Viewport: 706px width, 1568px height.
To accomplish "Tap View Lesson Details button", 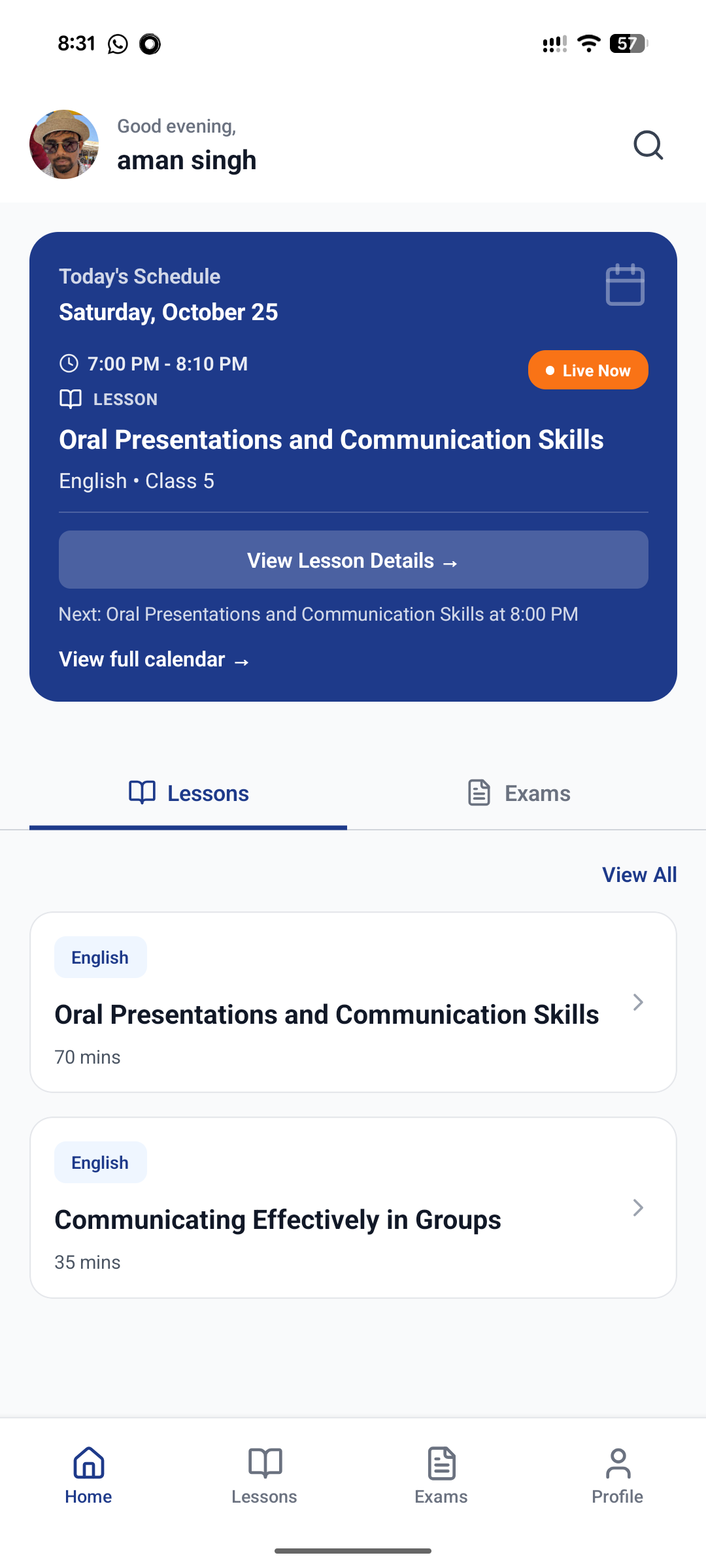I will pos(353,560).
